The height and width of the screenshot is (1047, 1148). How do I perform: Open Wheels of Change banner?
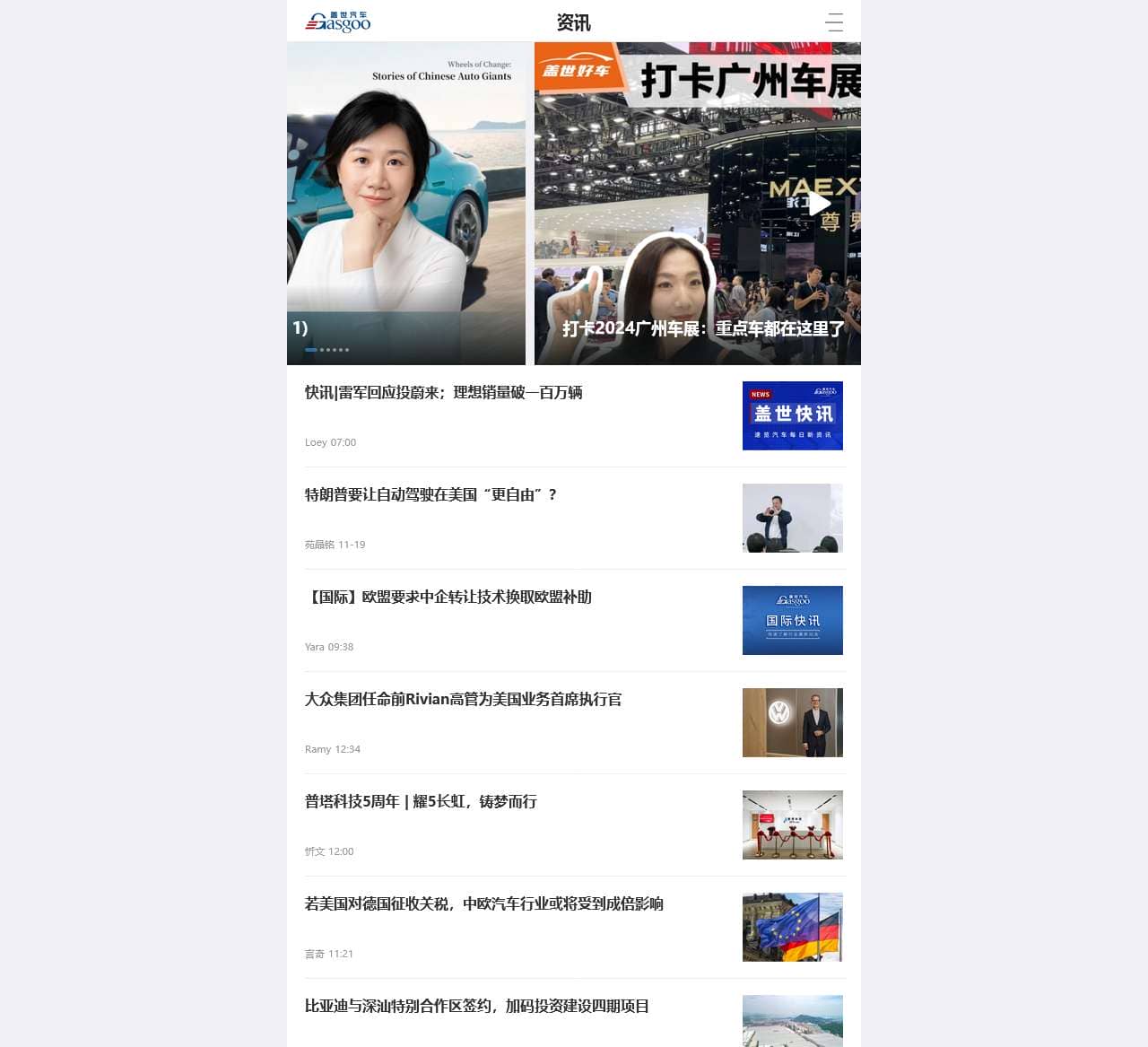click(x=406, y=204)
